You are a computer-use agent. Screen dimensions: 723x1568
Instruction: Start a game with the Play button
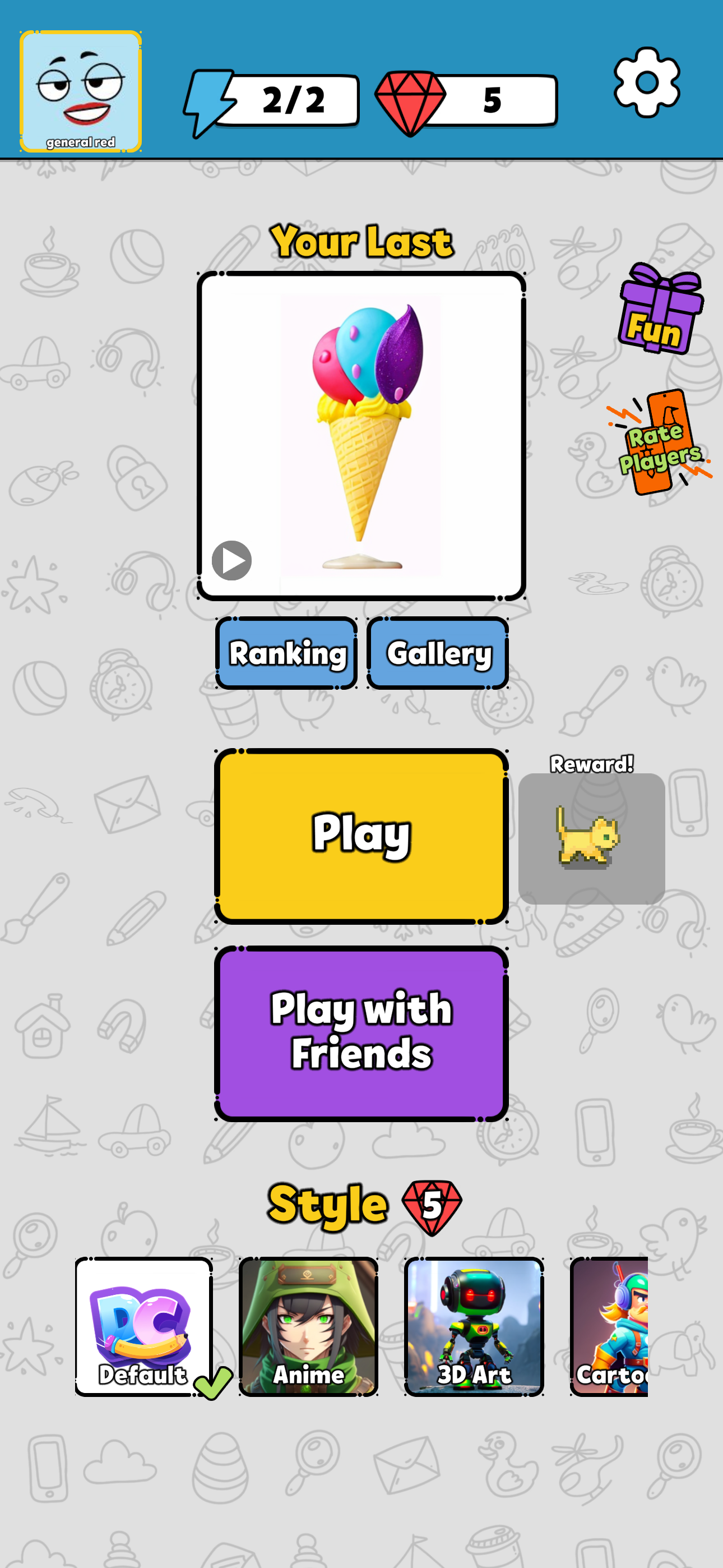point(361,835)
